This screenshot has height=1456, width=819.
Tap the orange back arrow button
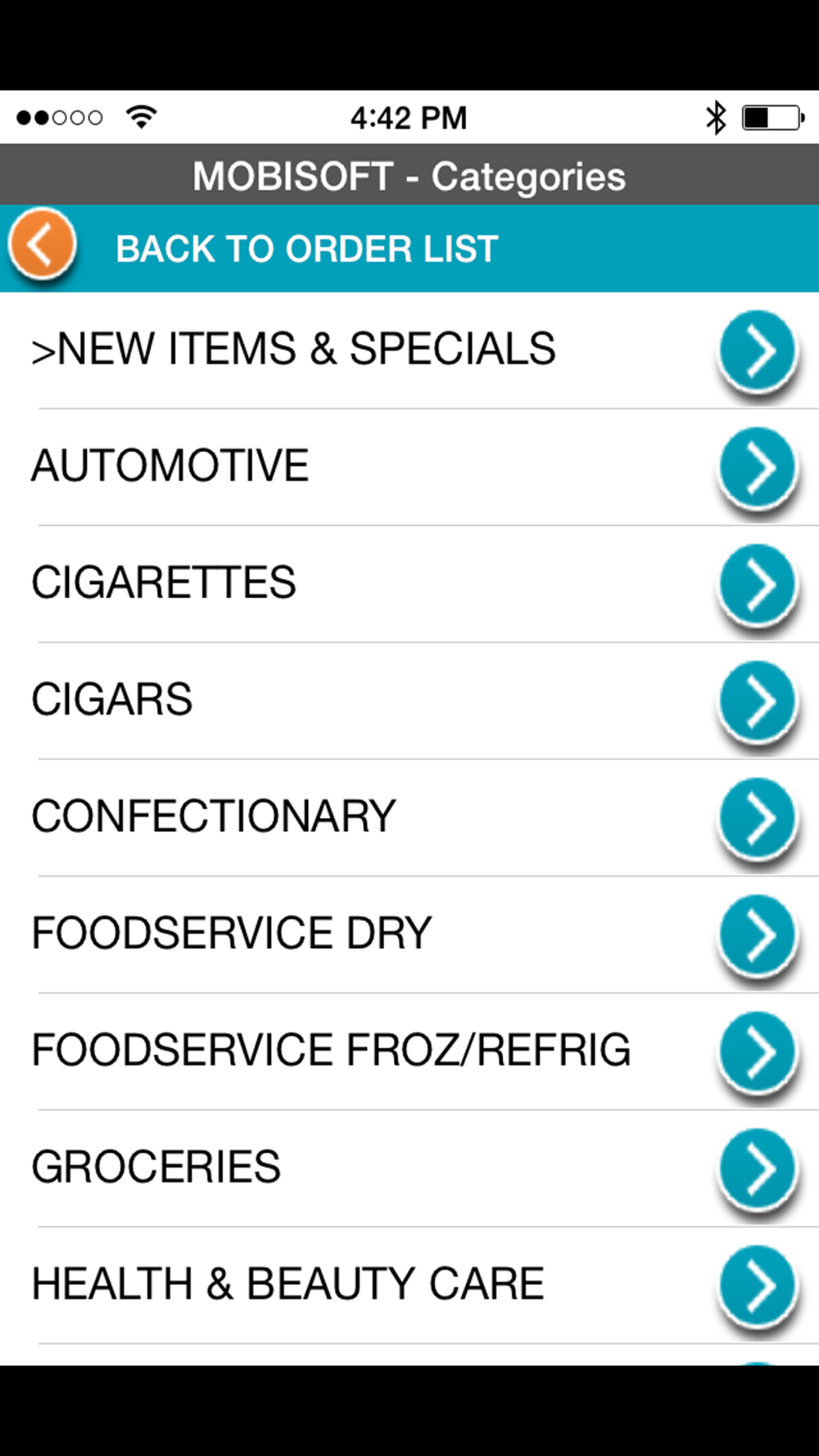tap(43, 246)
